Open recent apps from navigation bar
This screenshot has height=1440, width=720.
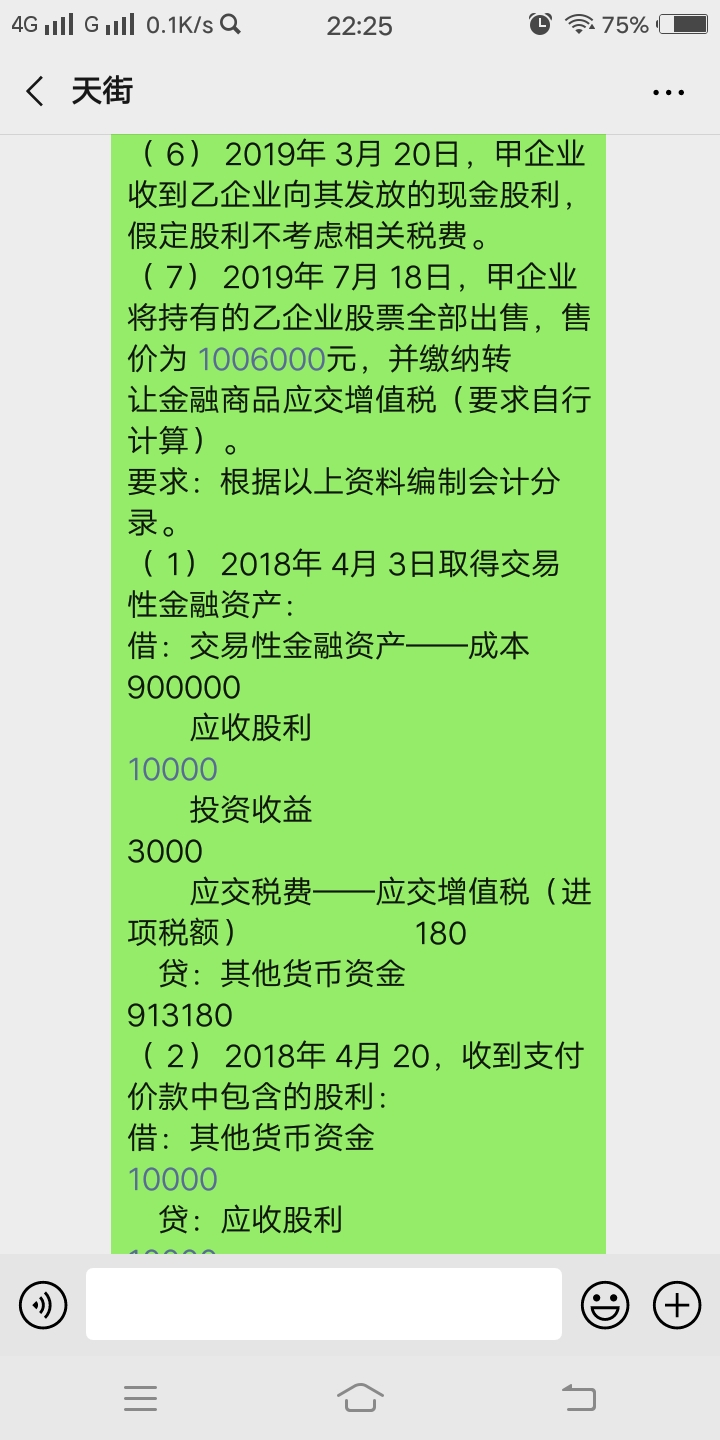[x=140, y=1398]
